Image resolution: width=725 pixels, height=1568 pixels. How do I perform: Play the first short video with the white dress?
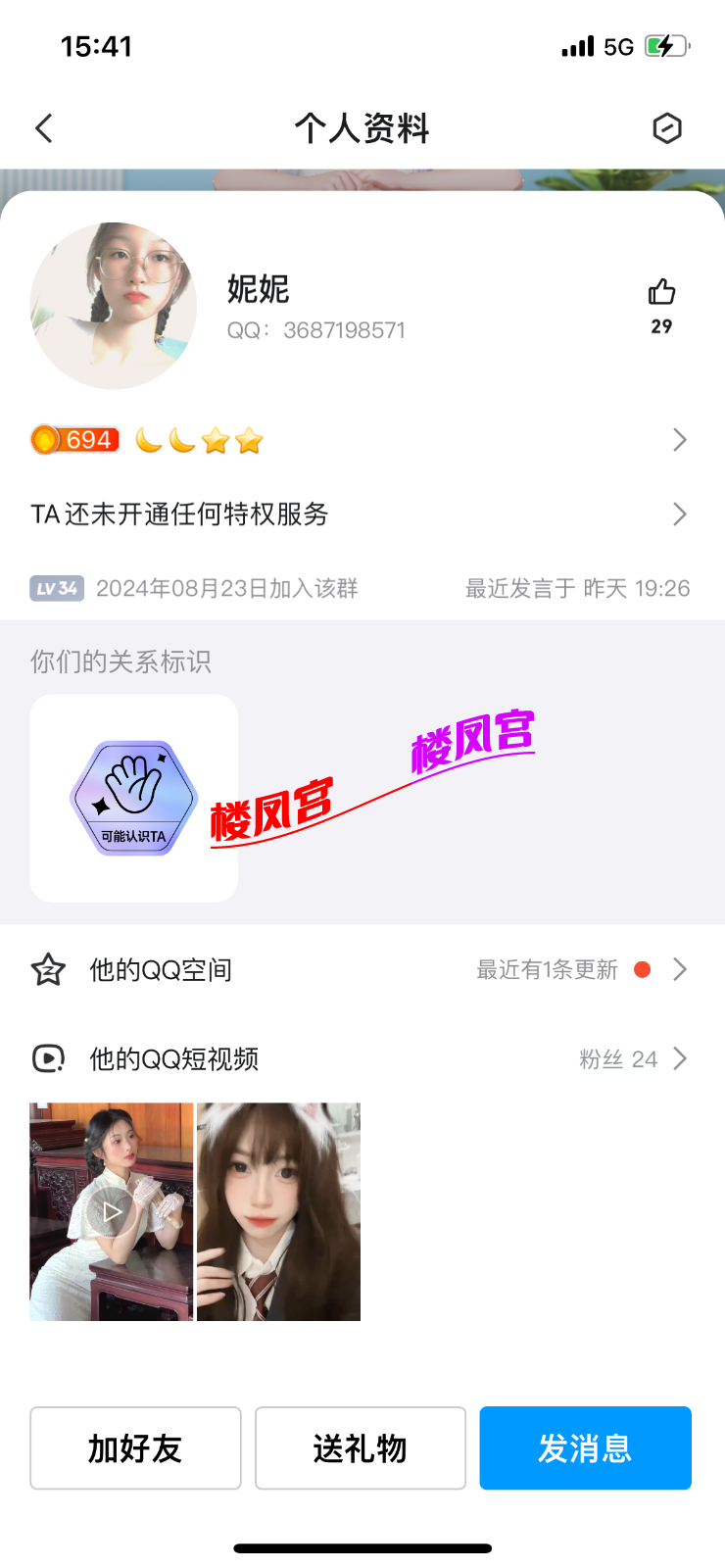point(112,1211)
